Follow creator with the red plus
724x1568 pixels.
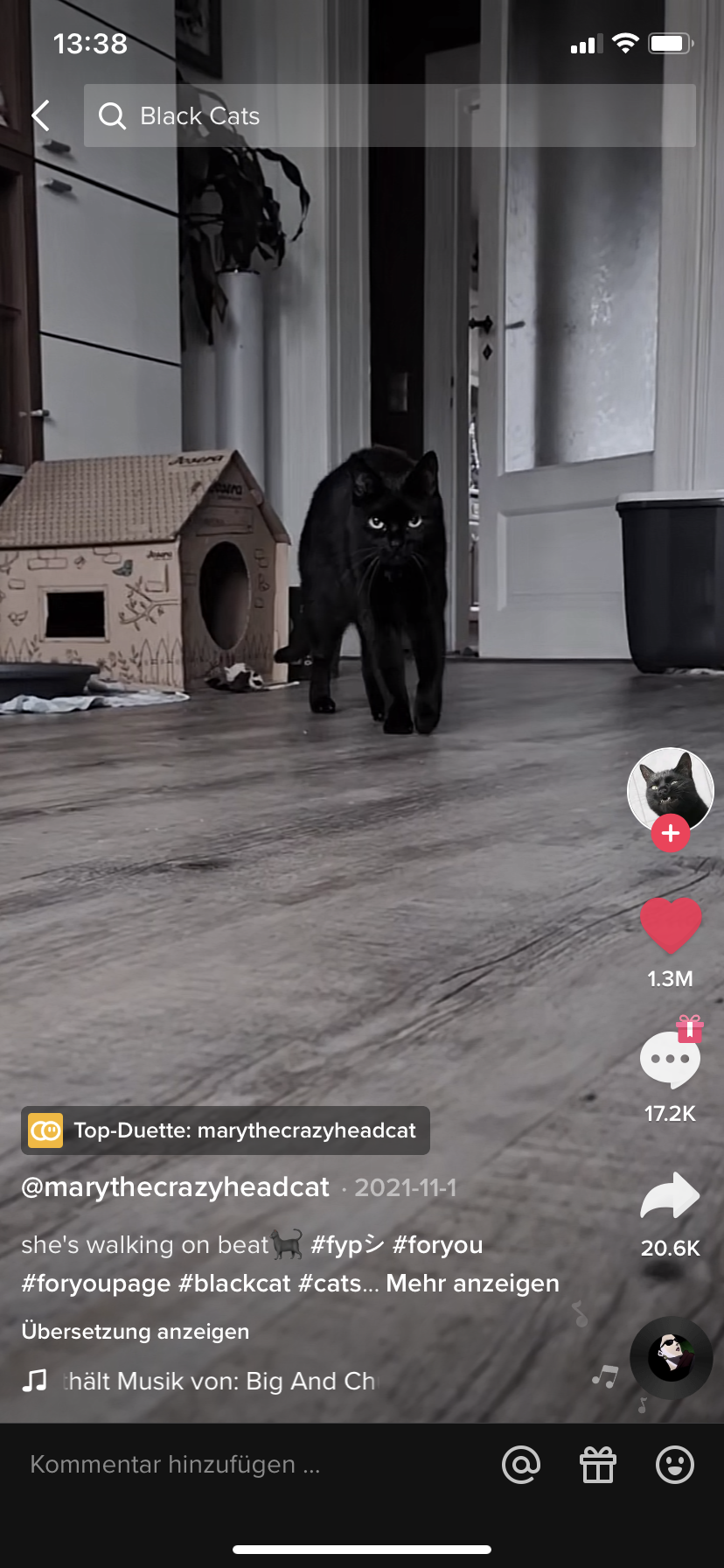671,834
